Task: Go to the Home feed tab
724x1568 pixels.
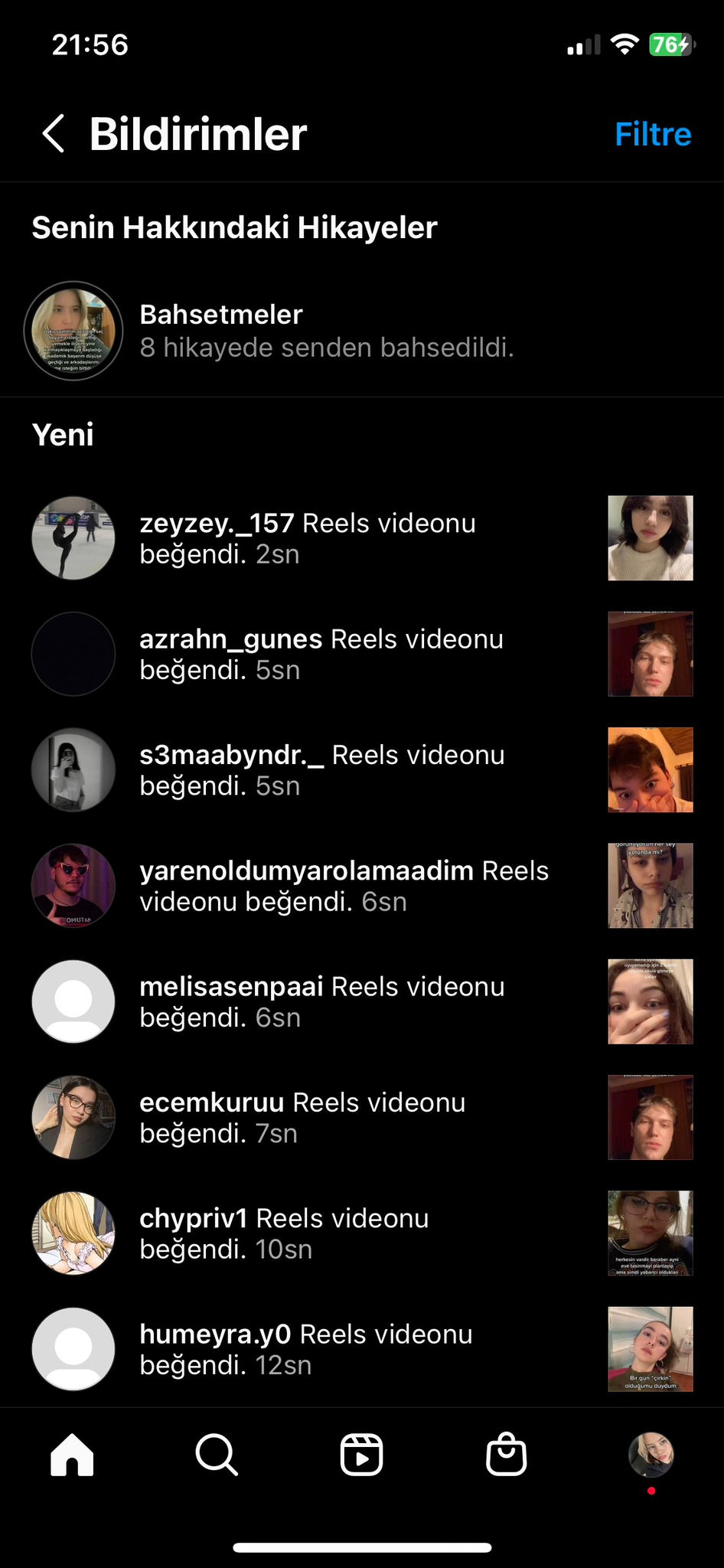Action: (x=72, y=1455)
